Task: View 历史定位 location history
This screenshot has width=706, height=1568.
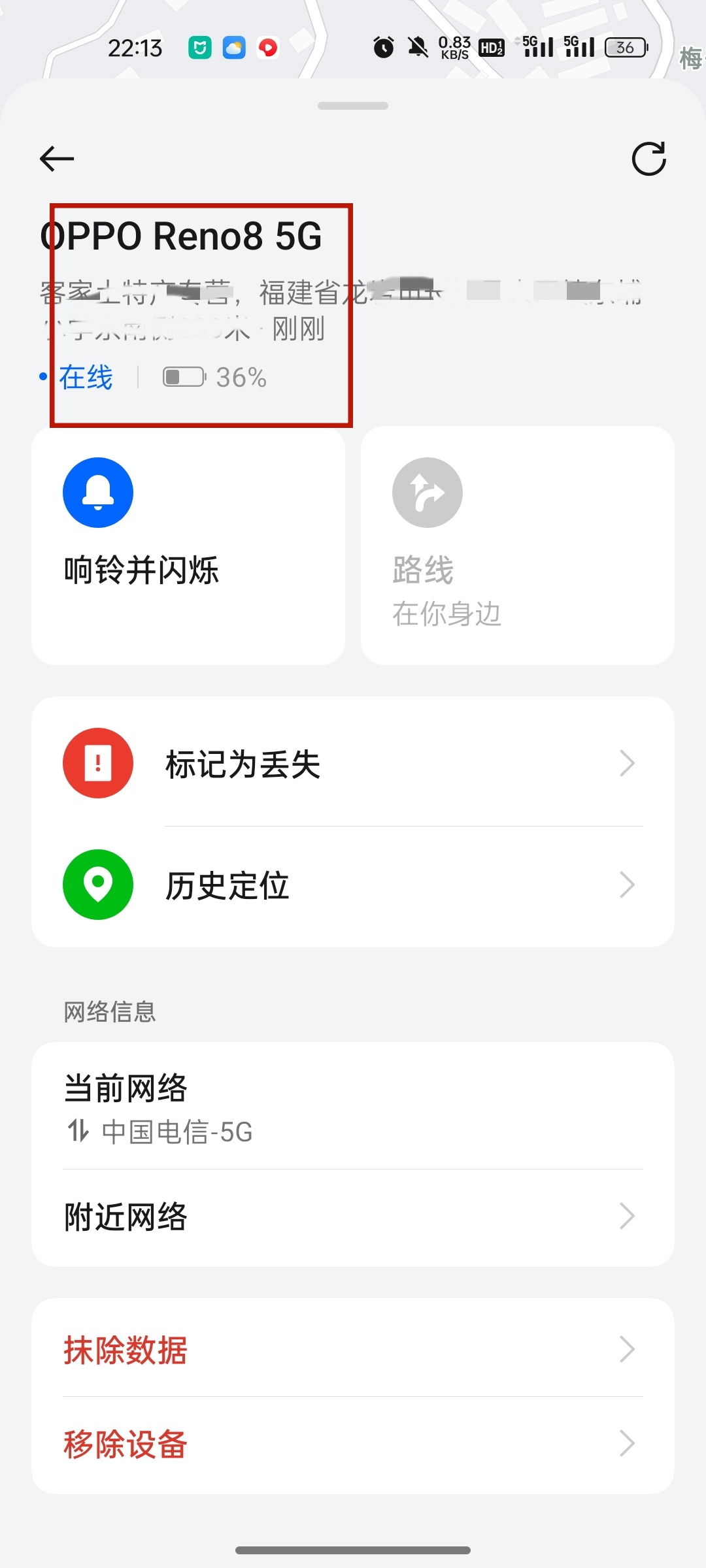Action: click(x=353, y=885)
